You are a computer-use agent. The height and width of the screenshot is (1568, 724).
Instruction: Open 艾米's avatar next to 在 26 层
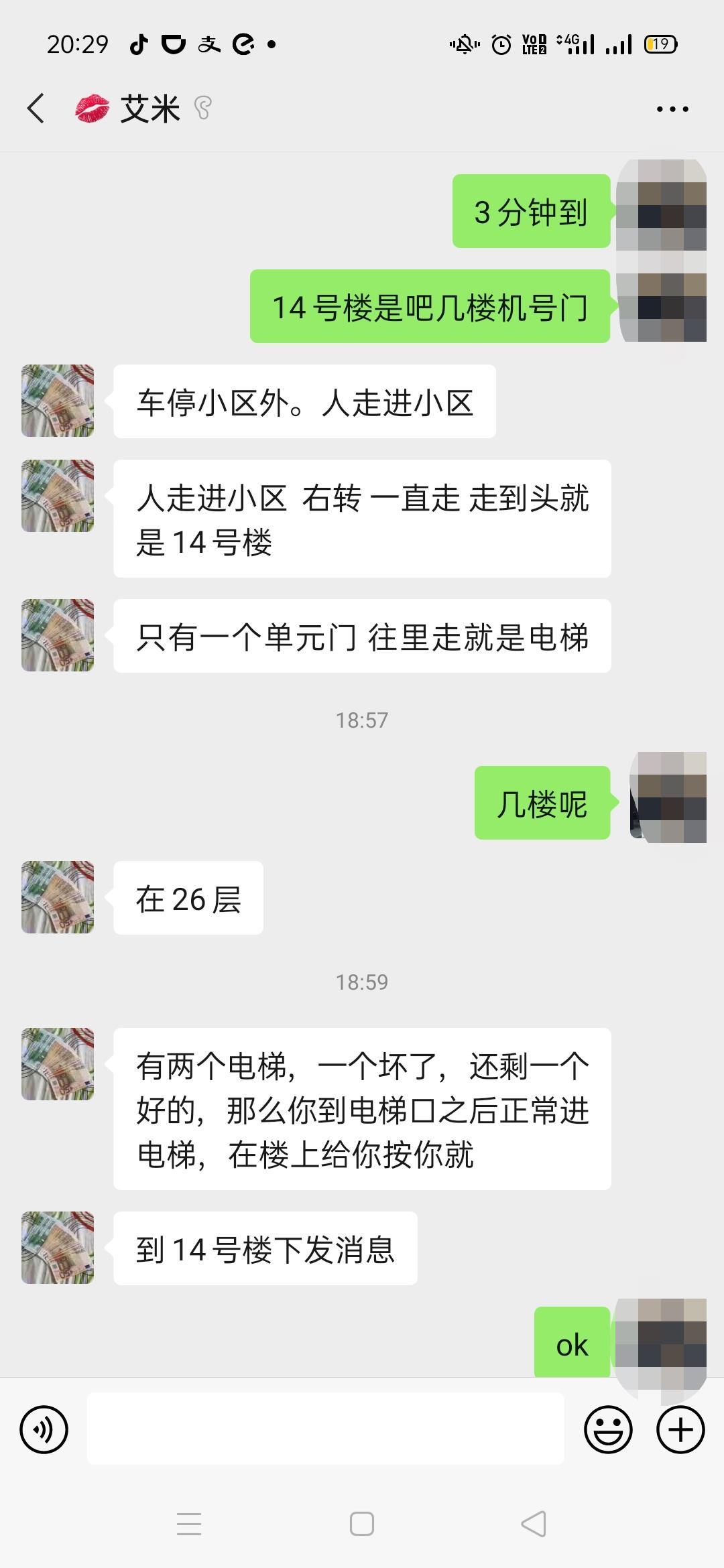tap(58, 897)
